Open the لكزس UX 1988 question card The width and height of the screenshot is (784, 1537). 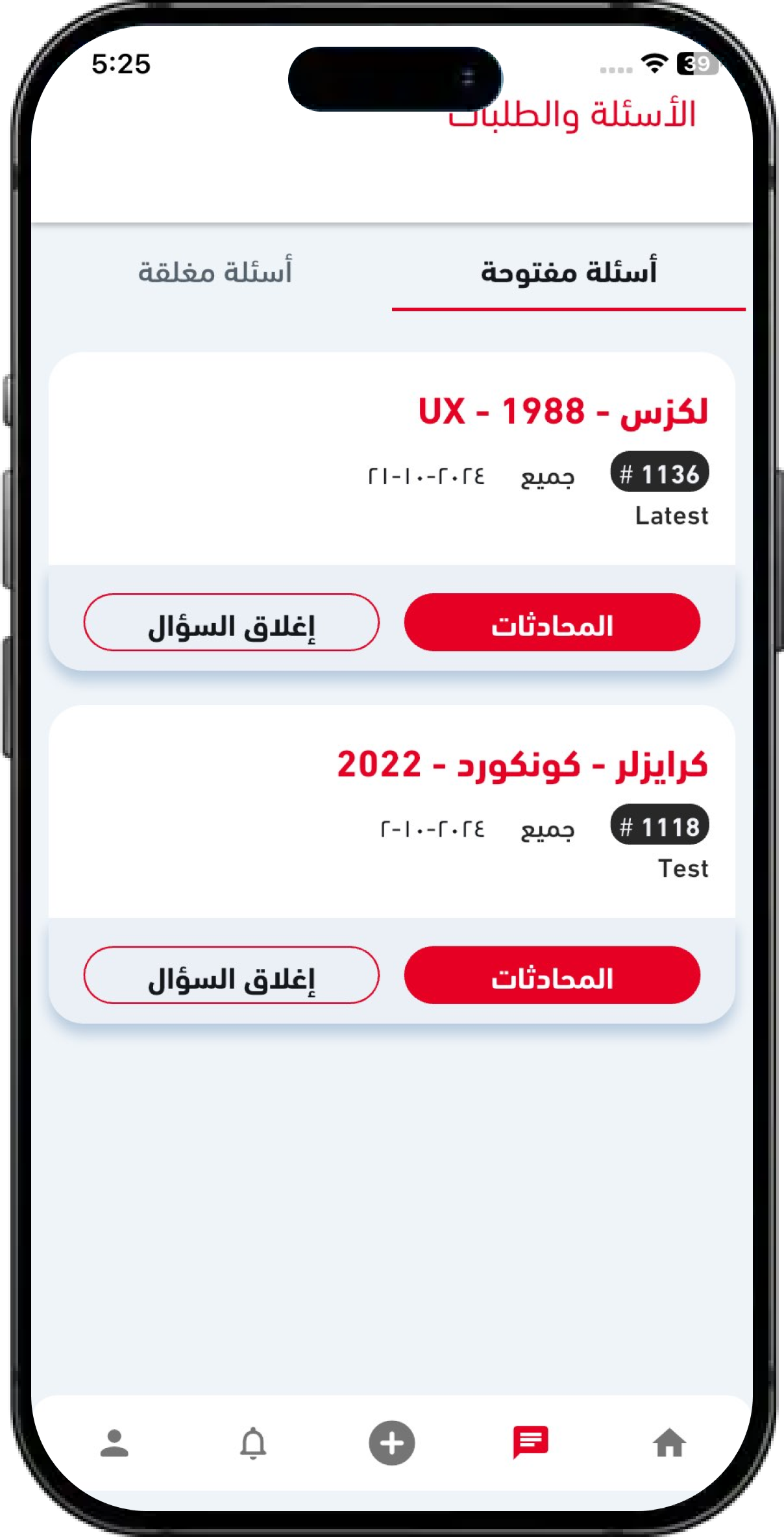[x=392, y=459]
